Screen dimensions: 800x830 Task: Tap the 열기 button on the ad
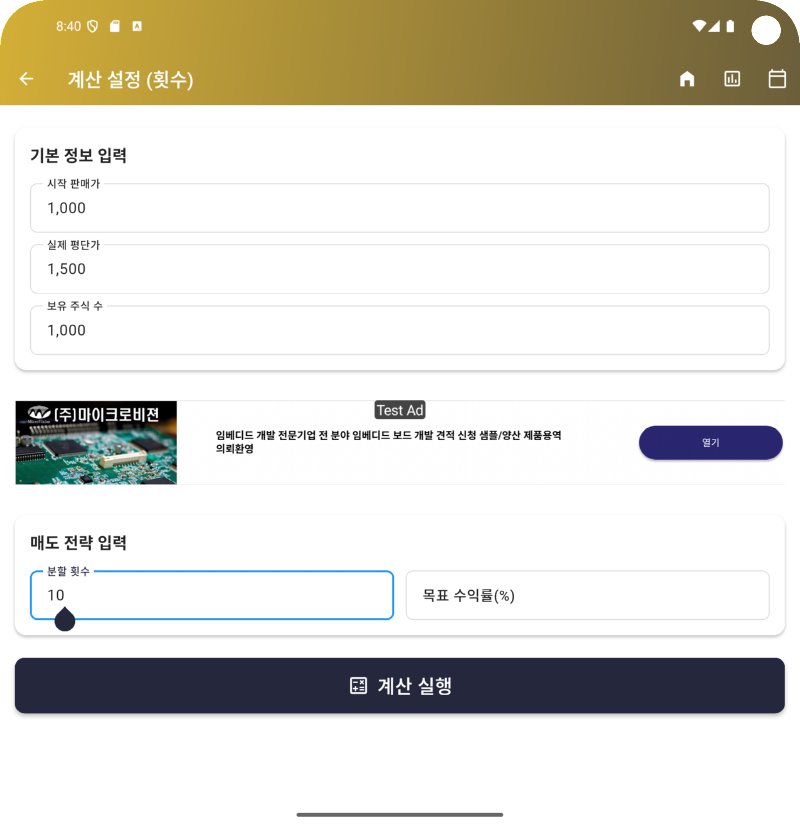point(710,442)
